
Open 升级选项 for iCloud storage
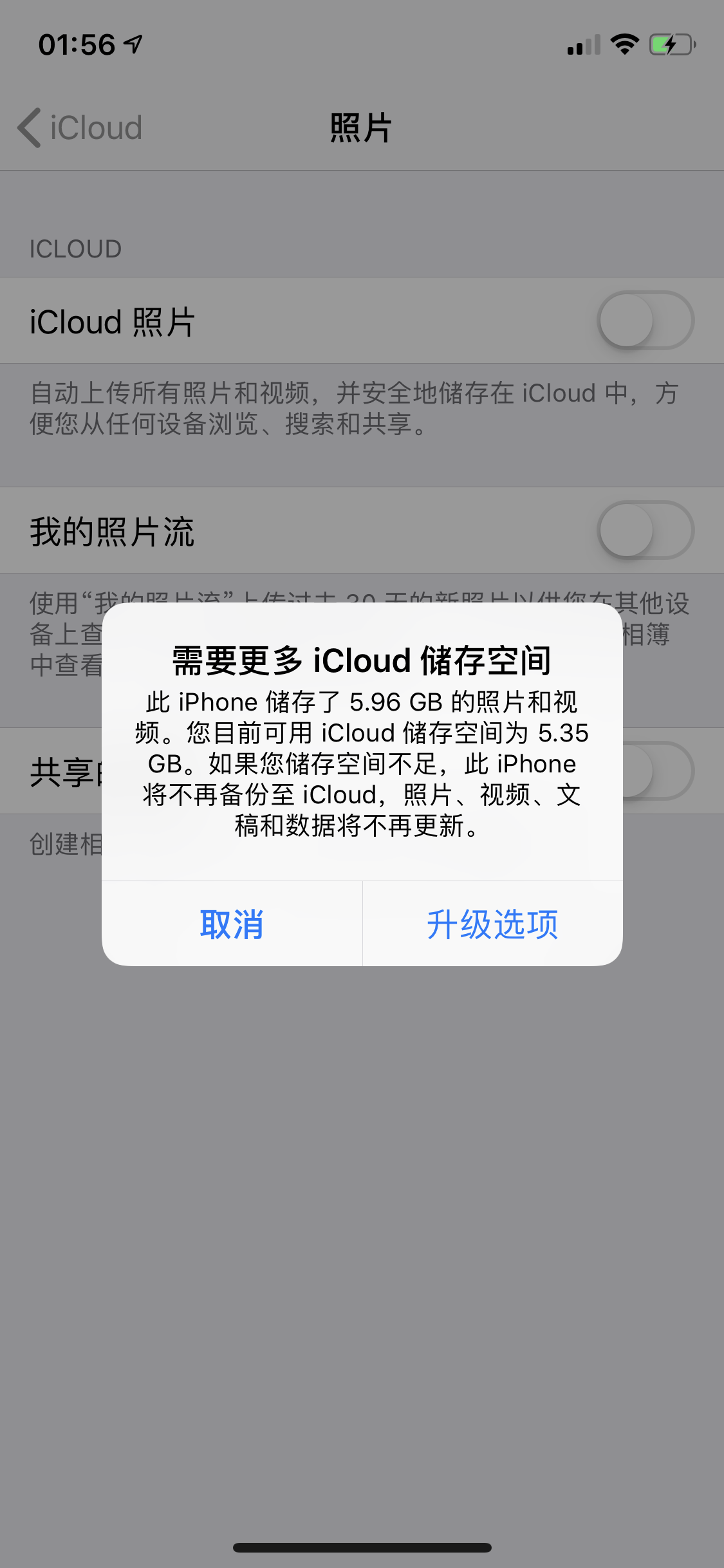click(x=492, y=924)
